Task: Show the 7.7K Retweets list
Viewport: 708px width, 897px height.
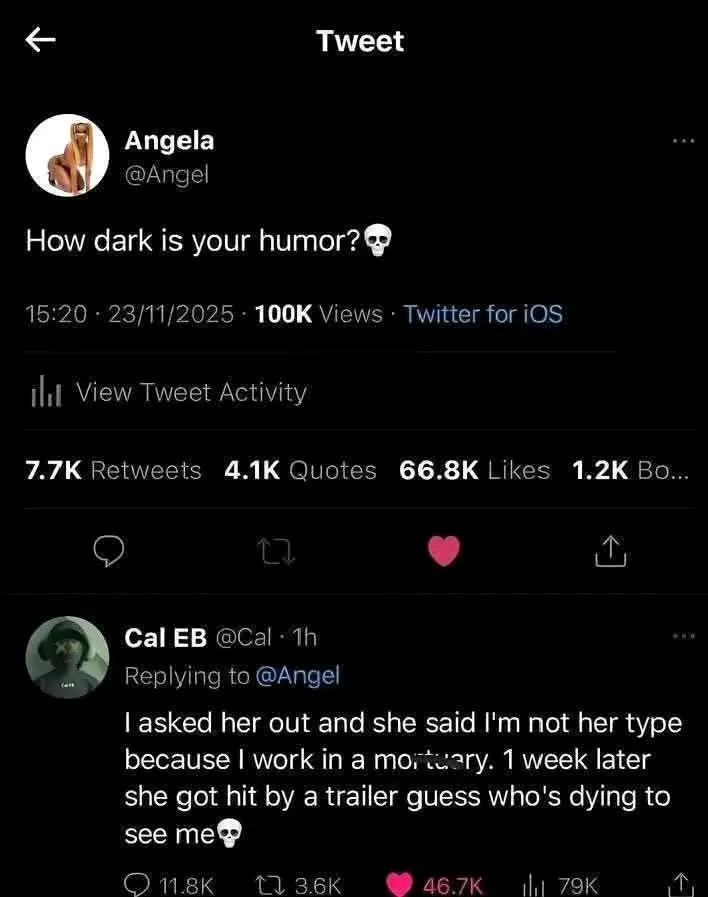Action: [113, 470]
